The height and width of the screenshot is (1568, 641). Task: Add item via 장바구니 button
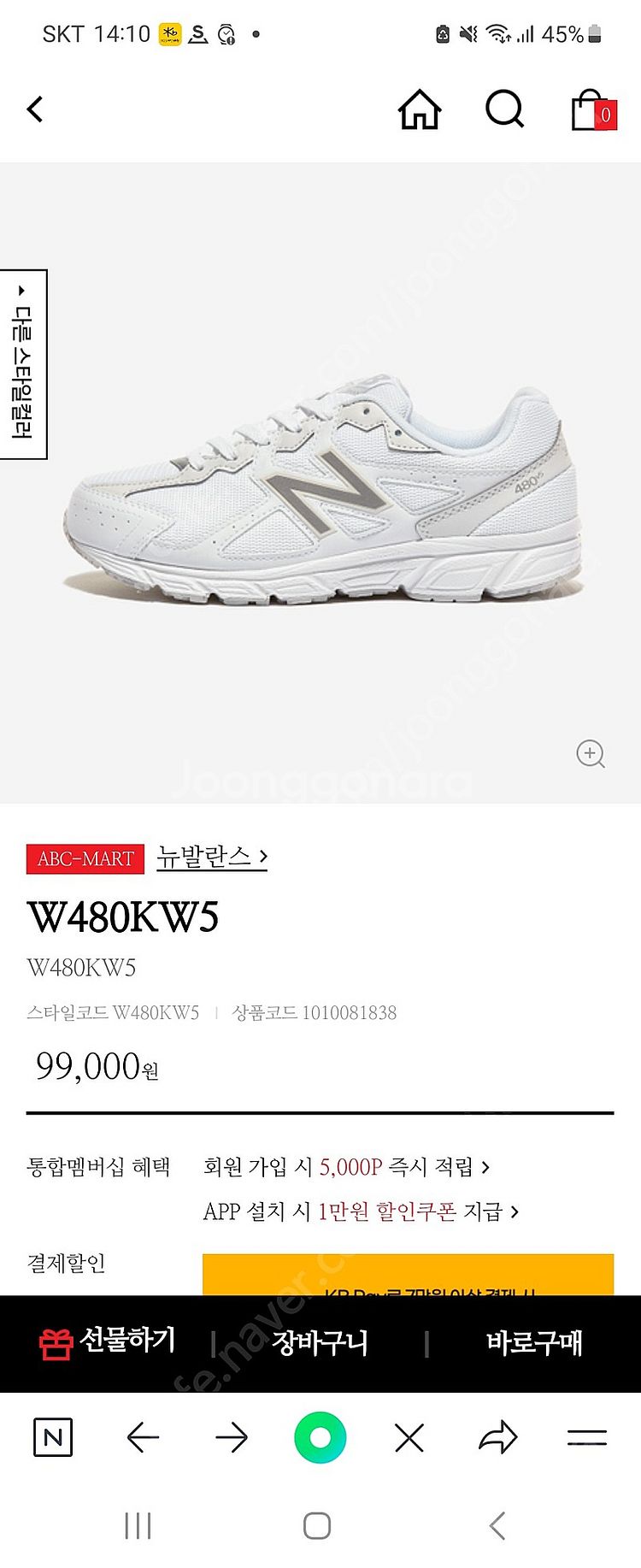pos(320,1342)
